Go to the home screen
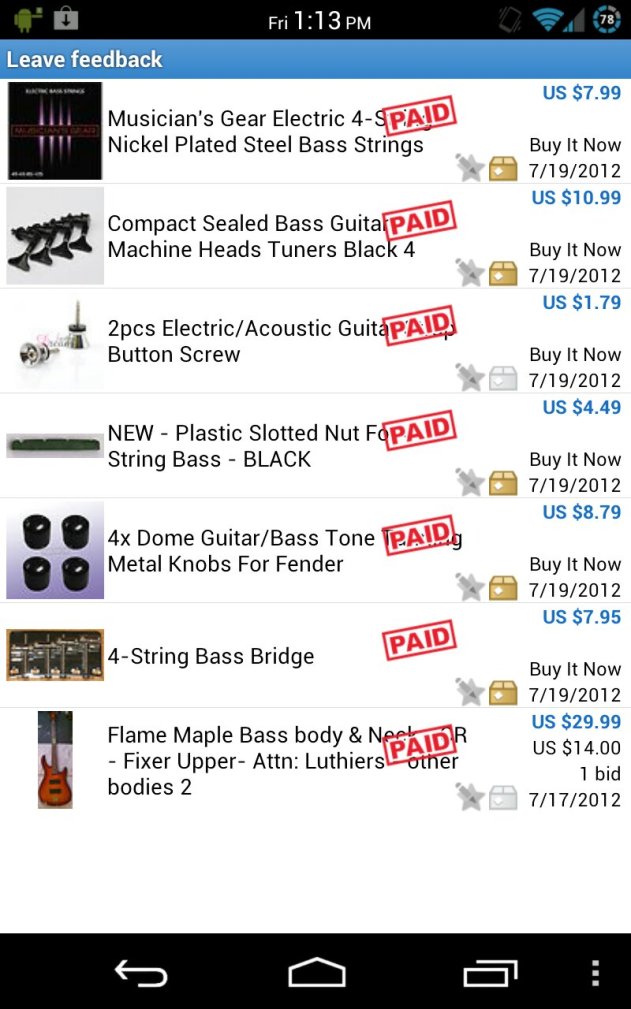Screen dimensions: 631x1009 tap(316, 972)
